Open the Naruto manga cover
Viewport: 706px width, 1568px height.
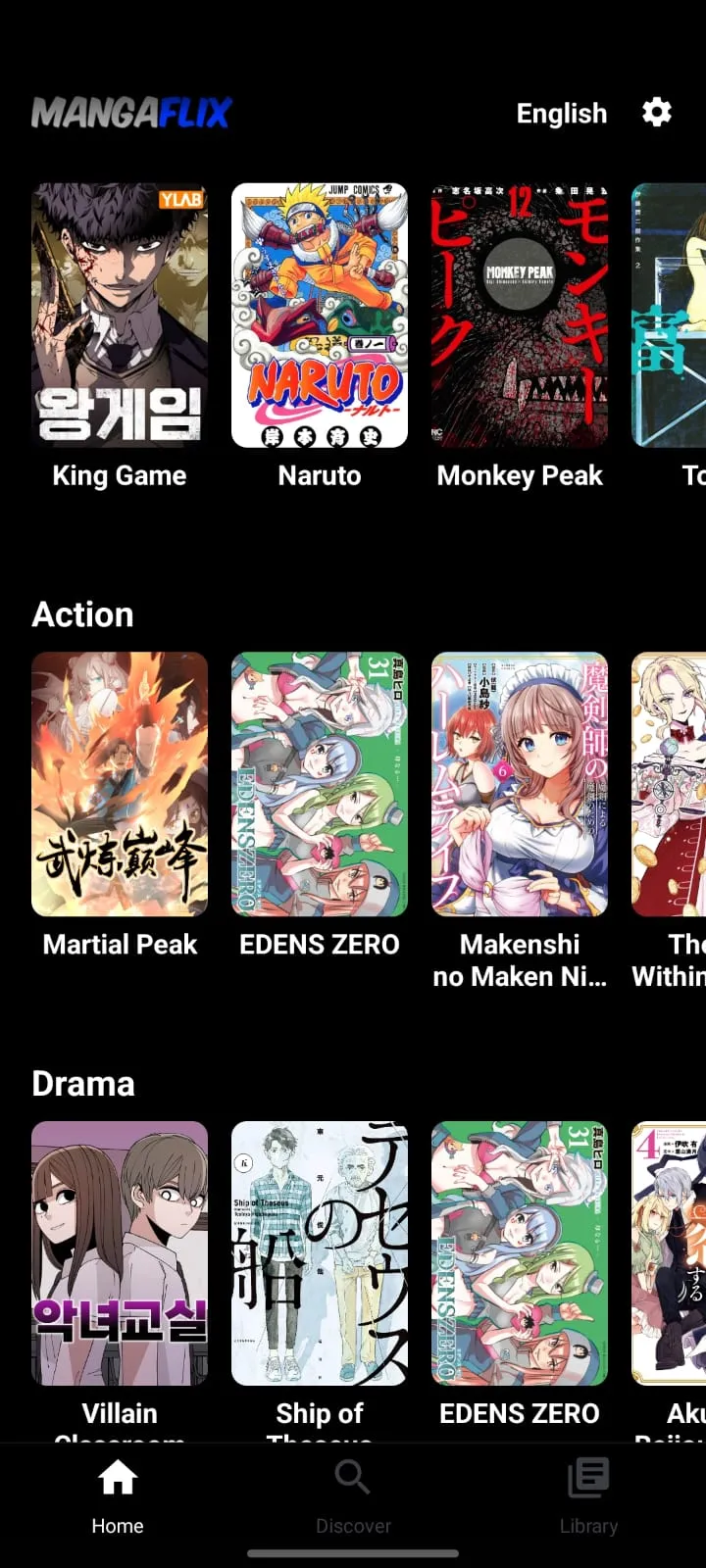tap(320, 316)
